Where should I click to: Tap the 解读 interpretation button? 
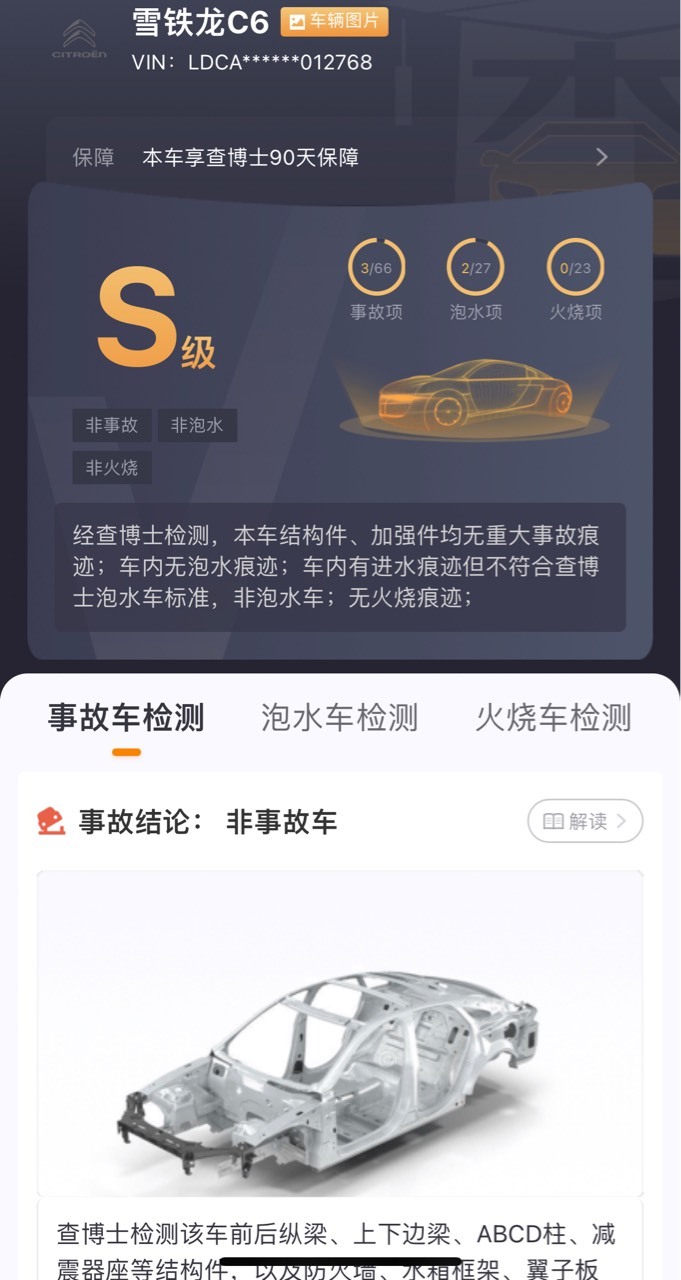(585, 821)
